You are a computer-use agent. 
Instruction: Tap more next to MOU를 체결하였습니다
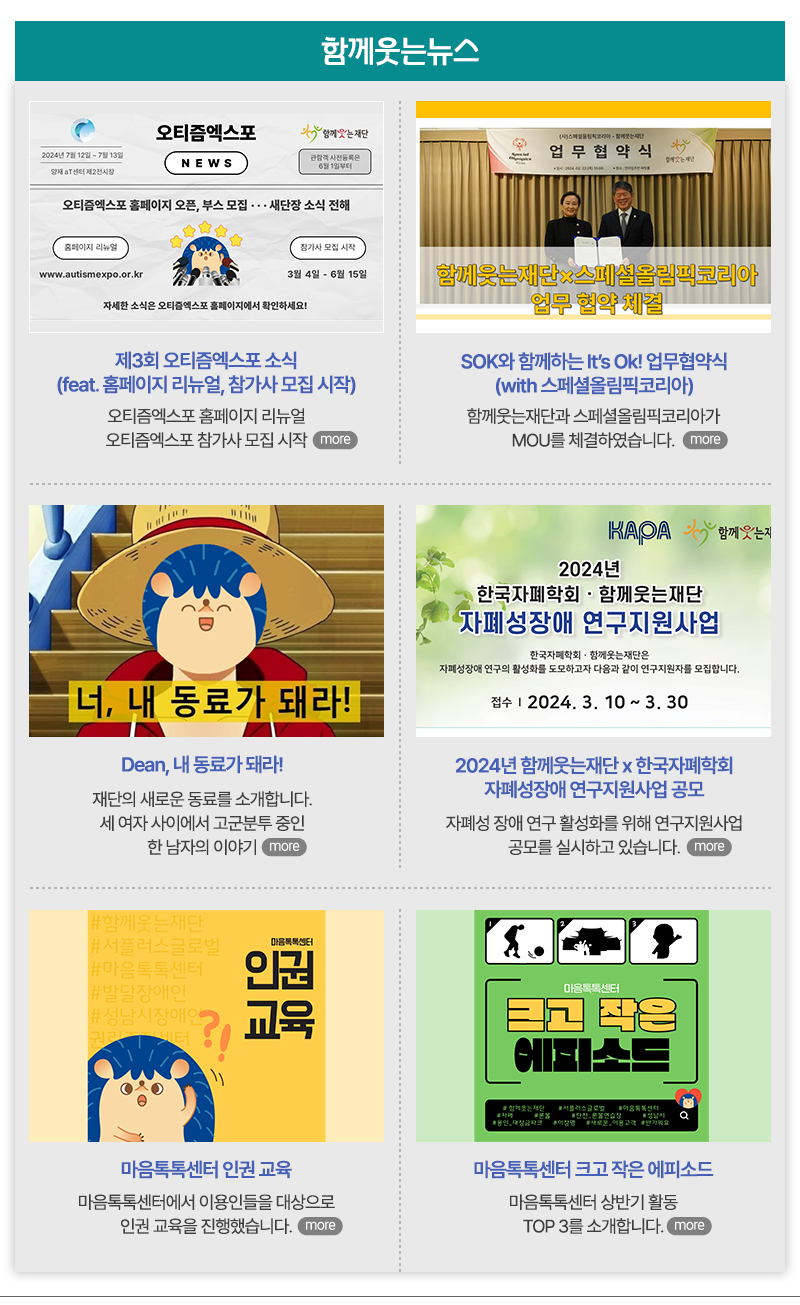[705, 440]
